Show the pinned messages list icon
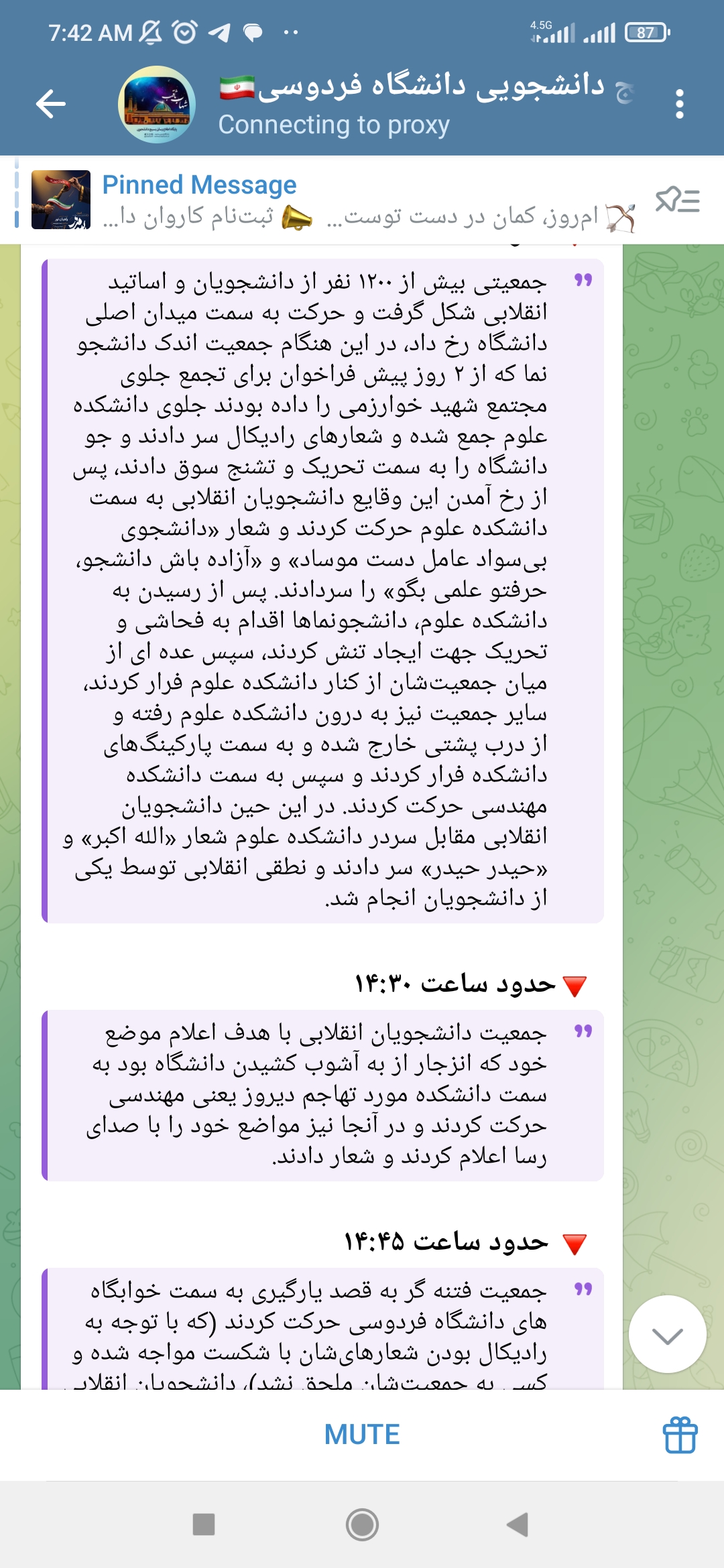 click(677, 200)
